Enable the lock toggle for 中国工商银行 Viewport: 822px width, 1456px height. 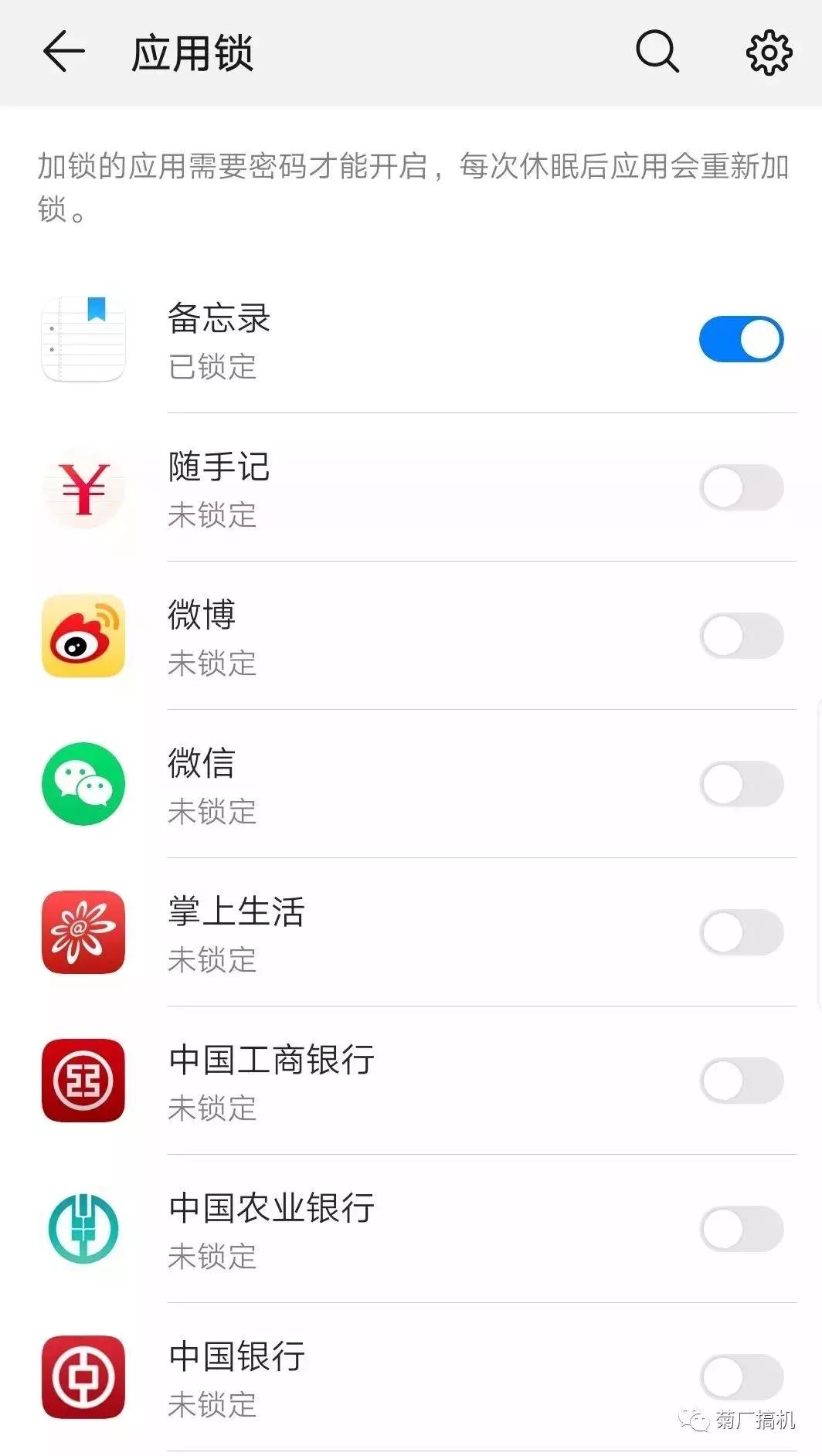click(x=740, y=1080)
